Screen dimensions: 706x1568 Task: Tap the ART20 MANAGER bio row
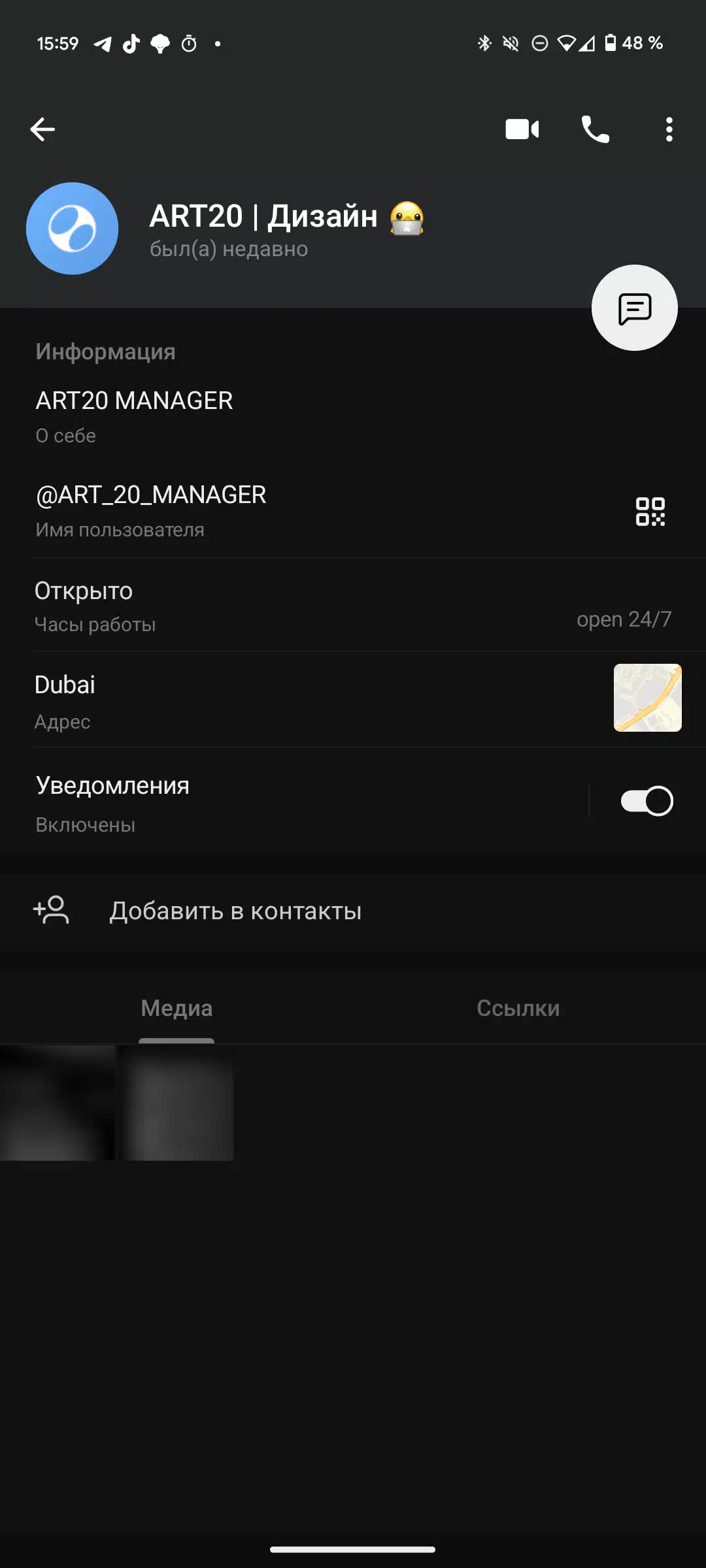[x=353, y=417]
